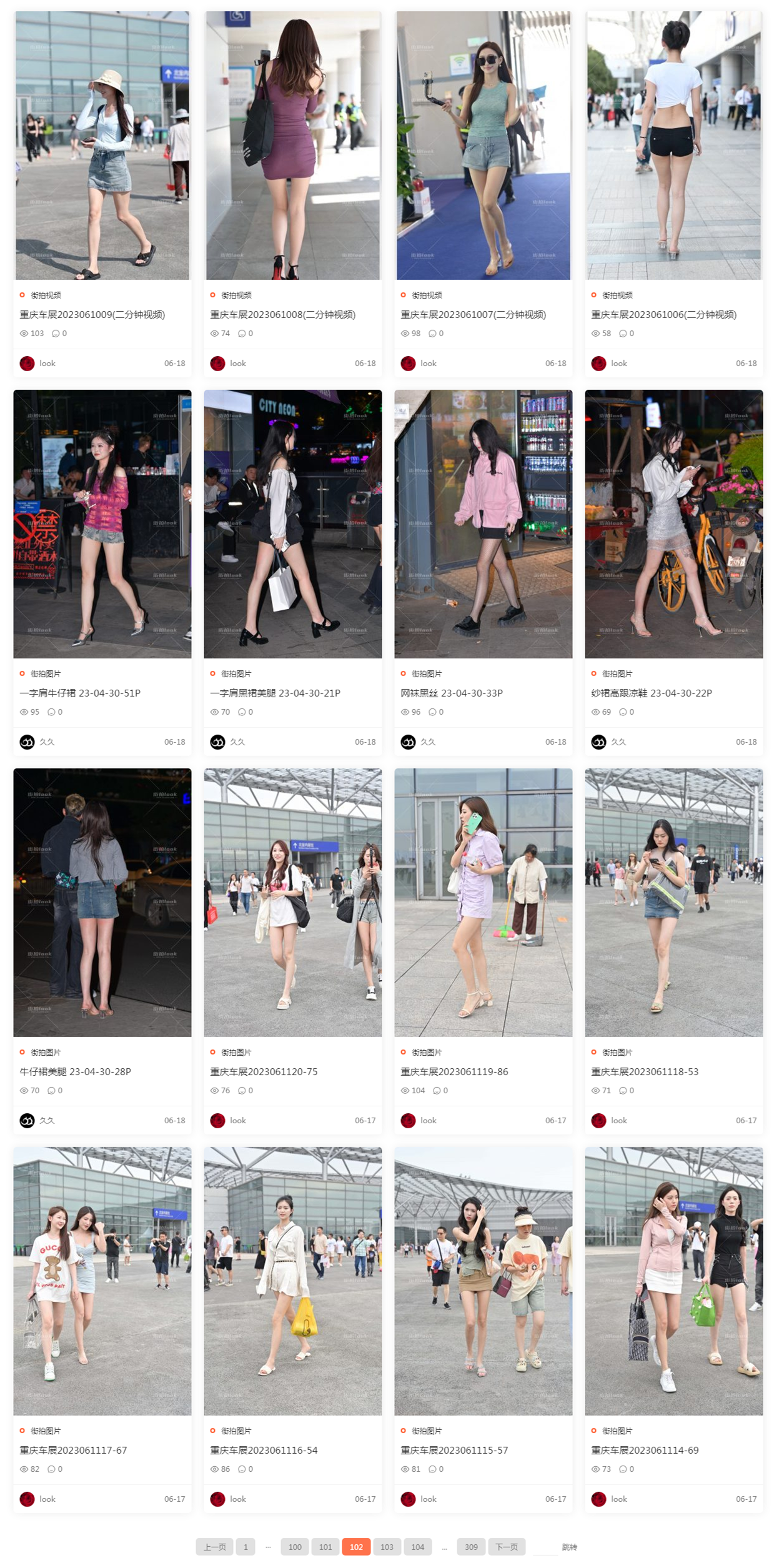Open the look author profile under 重庆车展2023061117-67
784x1568 pixels.
pyautogui.click(x=47, y=1499)
